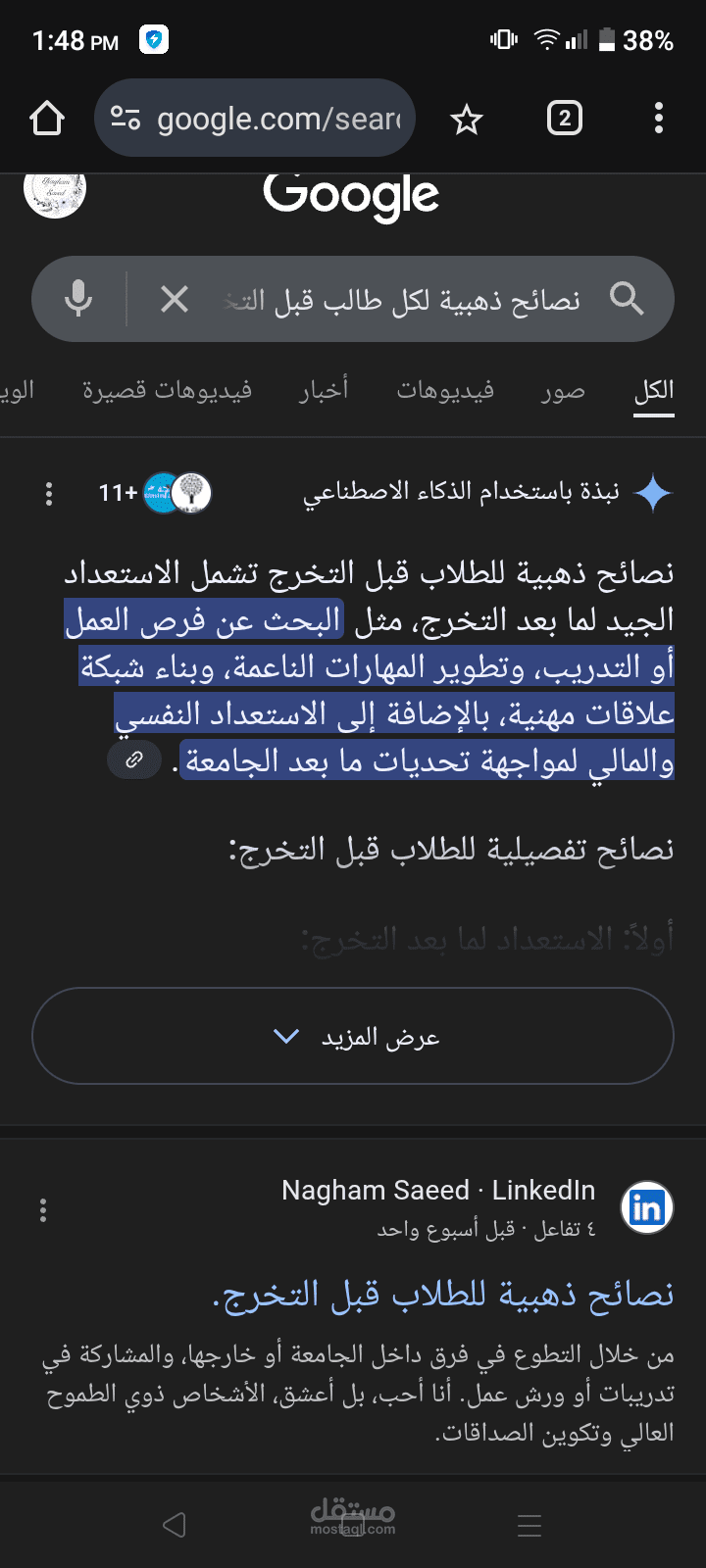Viewport: 706px width, 1568px height.
Task: Clear the search query text
Action: point(174,299)
